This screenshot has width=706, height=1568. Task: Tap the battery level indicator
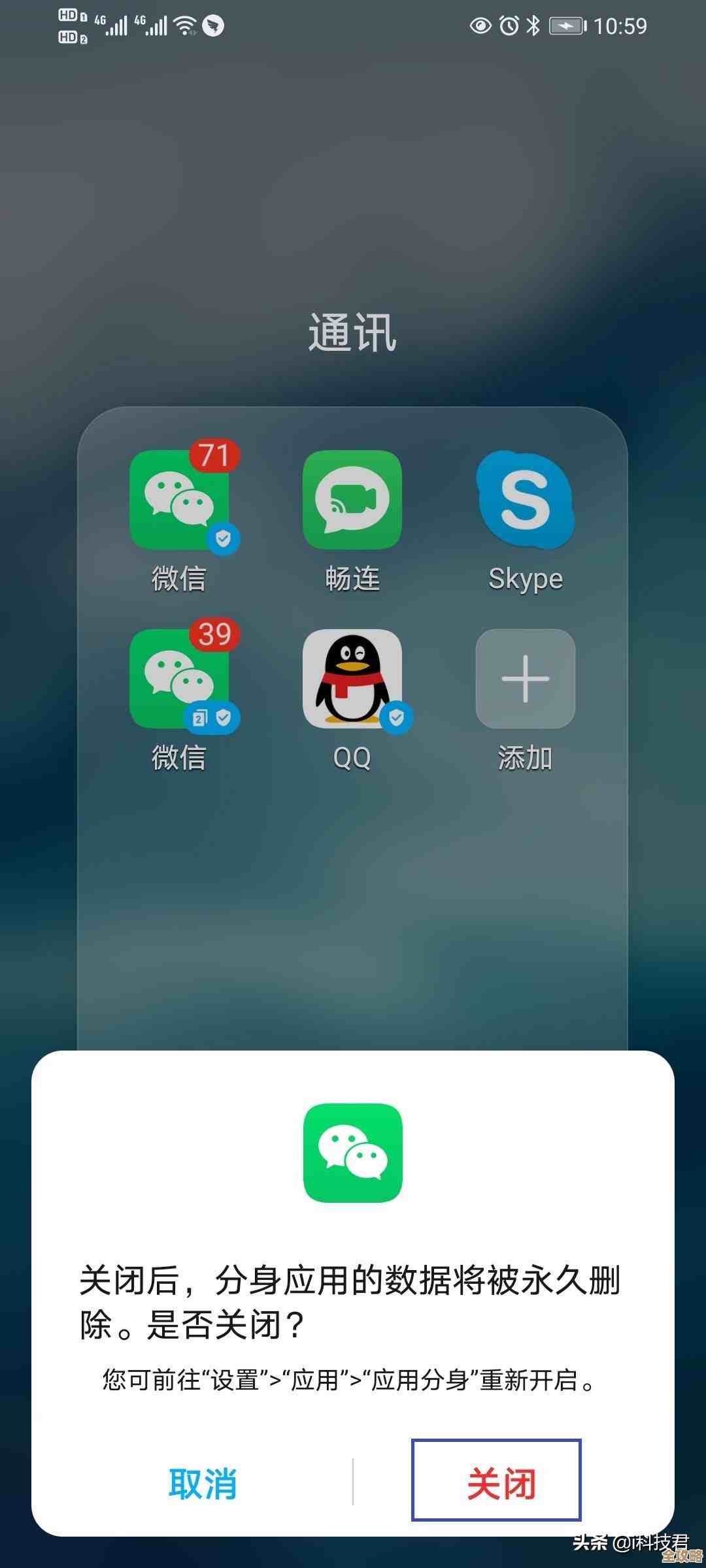563,26
